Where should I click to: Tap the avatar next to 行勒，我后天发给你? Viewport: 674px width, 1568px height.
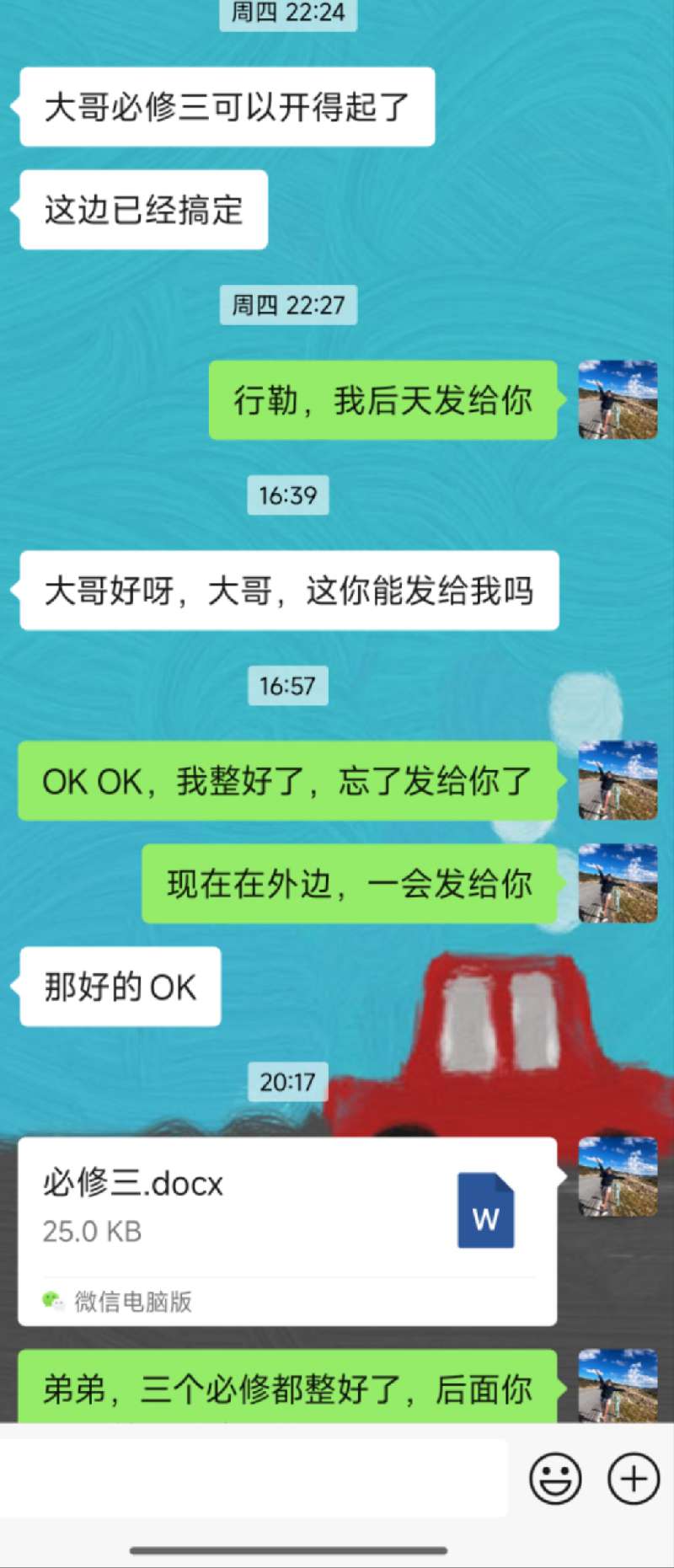coord(618,400)
